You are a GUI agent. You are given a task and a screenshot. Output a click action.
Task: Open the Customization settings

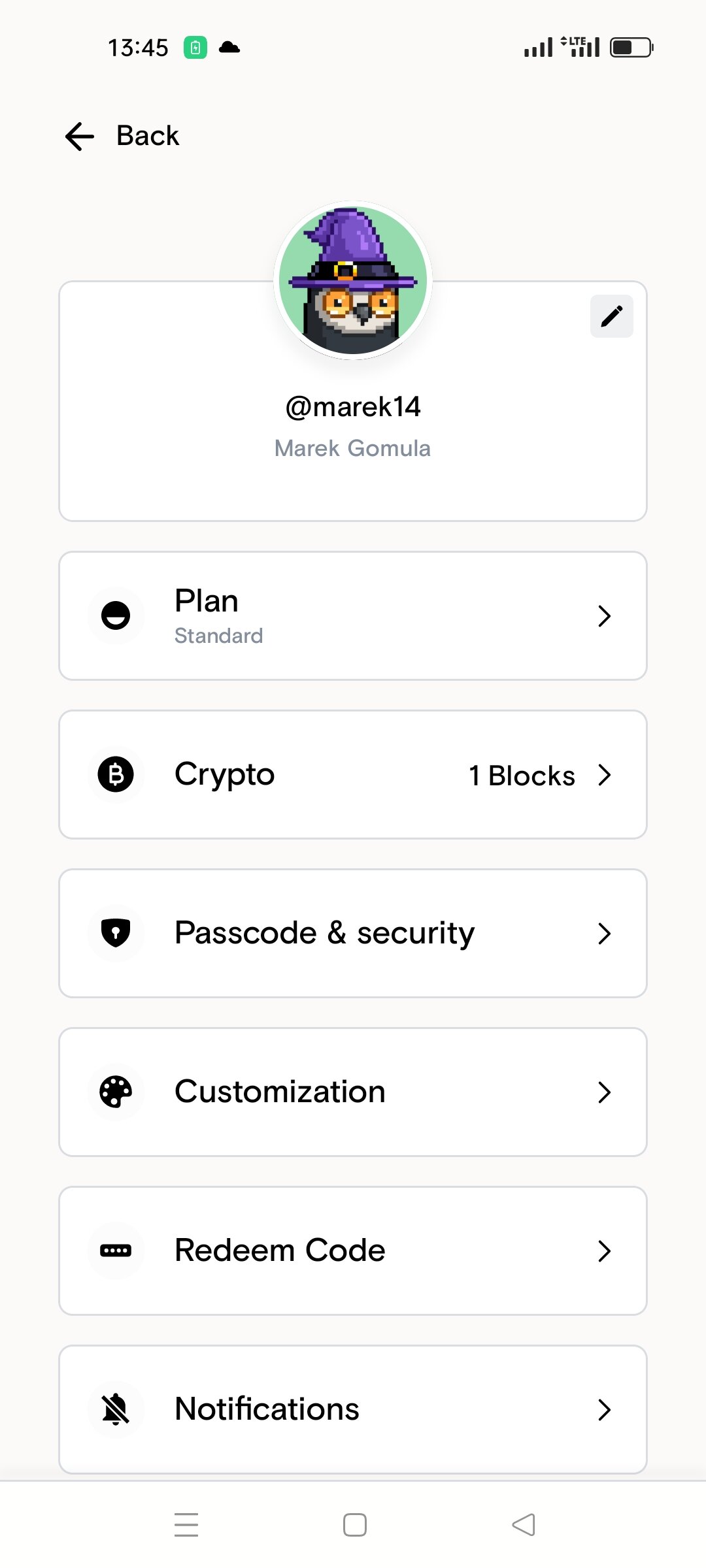(353, 1092)
